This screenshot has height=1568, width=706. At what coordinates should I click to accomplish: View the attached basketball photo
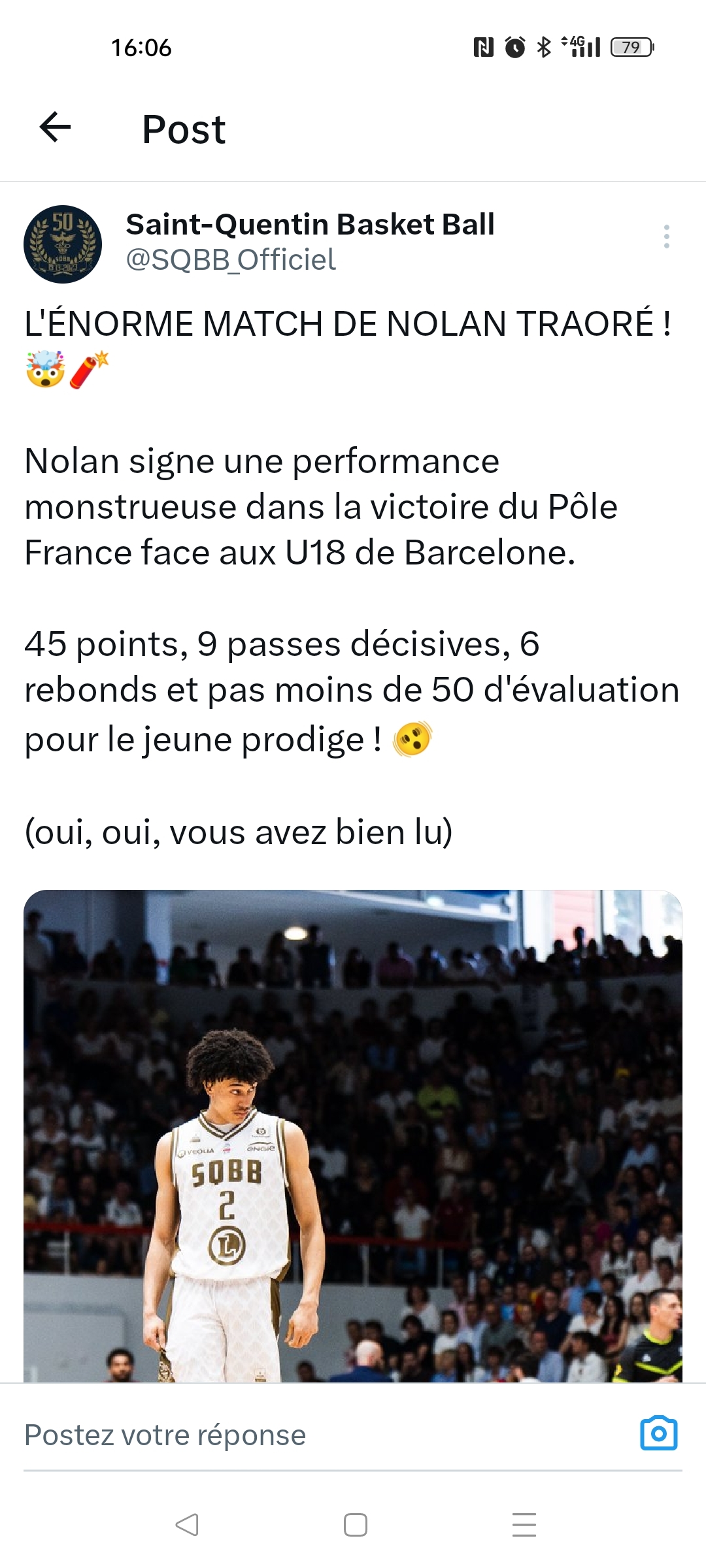(353, 1135)
